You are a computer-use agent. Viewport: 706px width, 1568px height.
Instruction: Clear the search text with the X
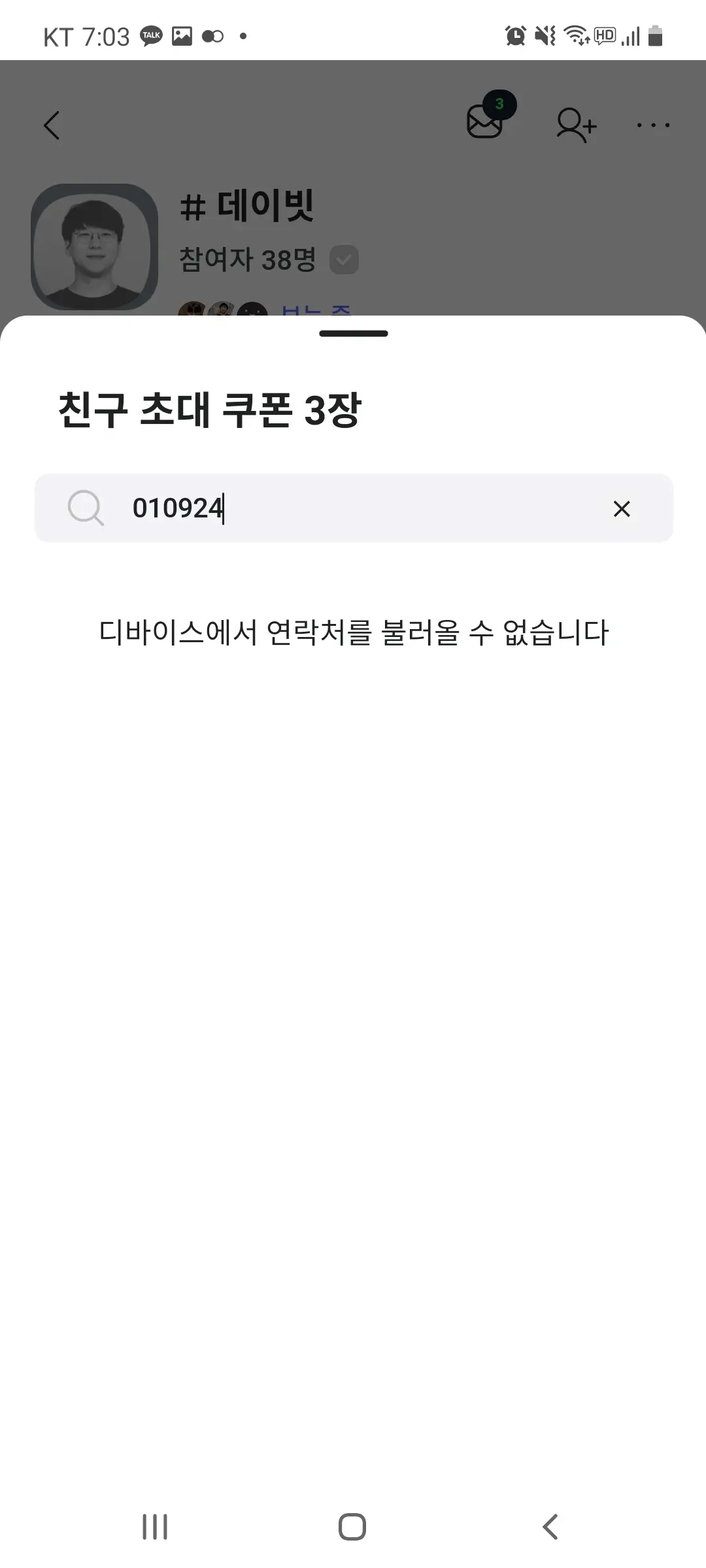622,508
